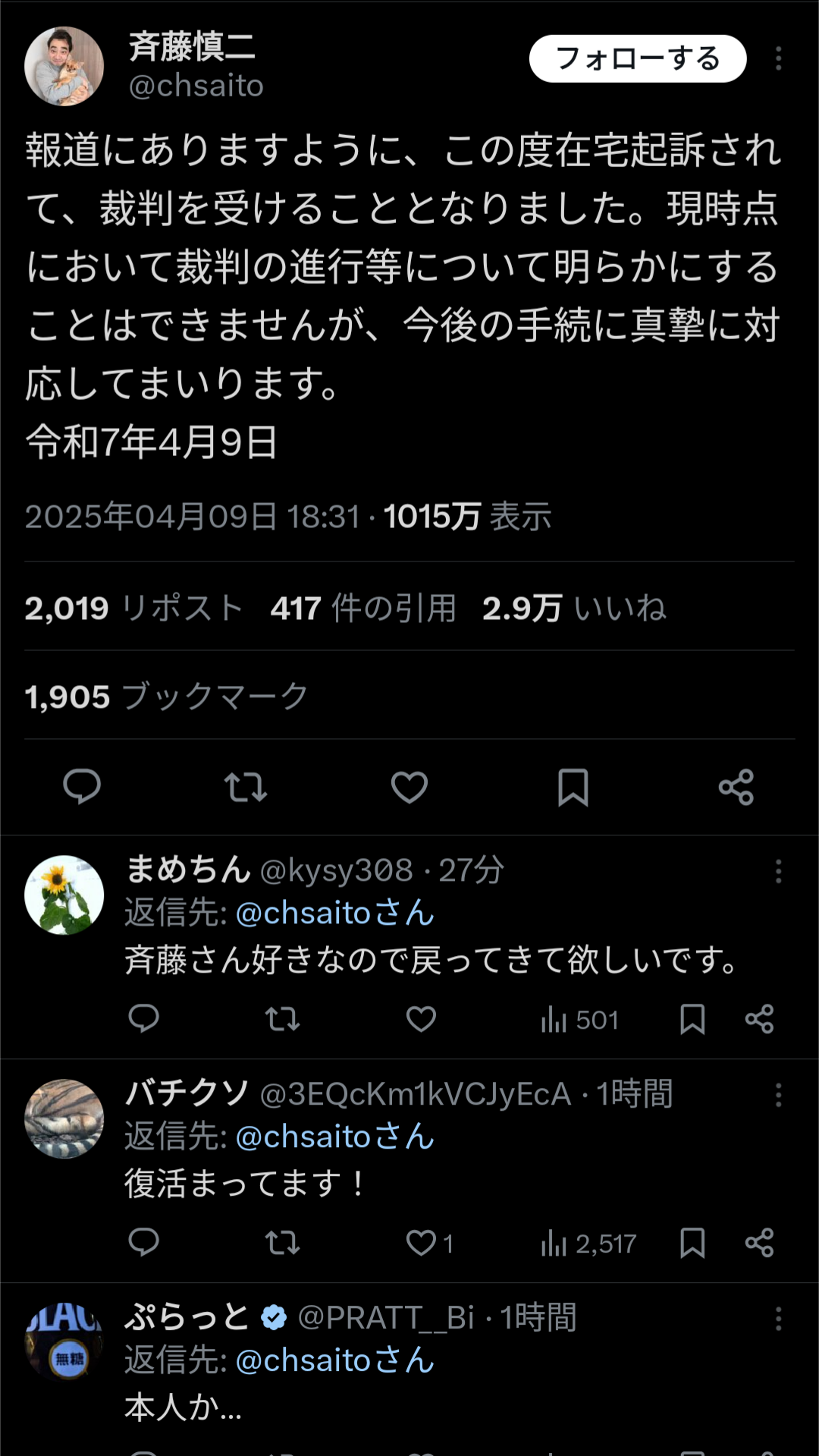
Task: Reply to 斉藤慎二's main post
Action: [x=82, y=787]
